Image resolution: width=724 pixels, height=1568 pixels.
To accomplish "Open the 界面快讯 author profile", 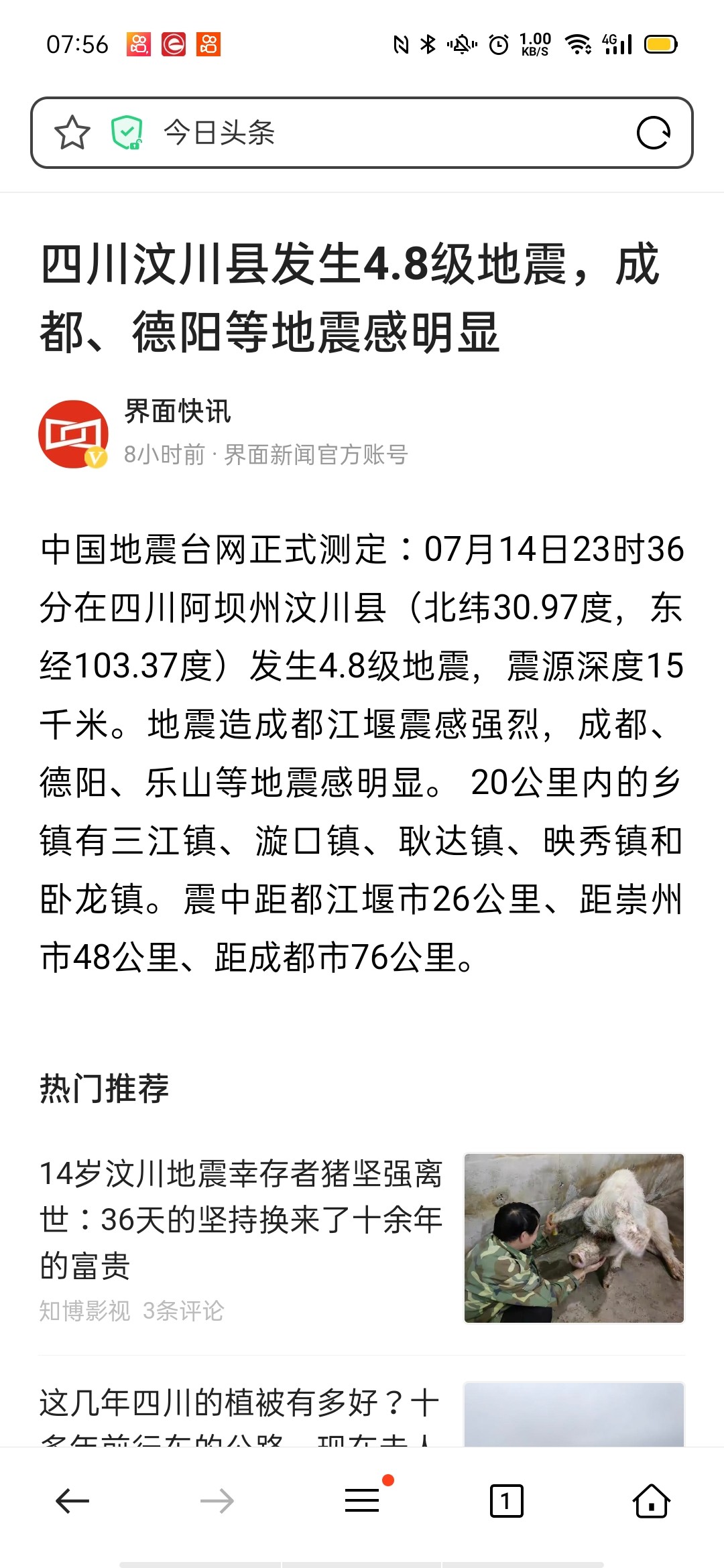I will tap(178, 411).
